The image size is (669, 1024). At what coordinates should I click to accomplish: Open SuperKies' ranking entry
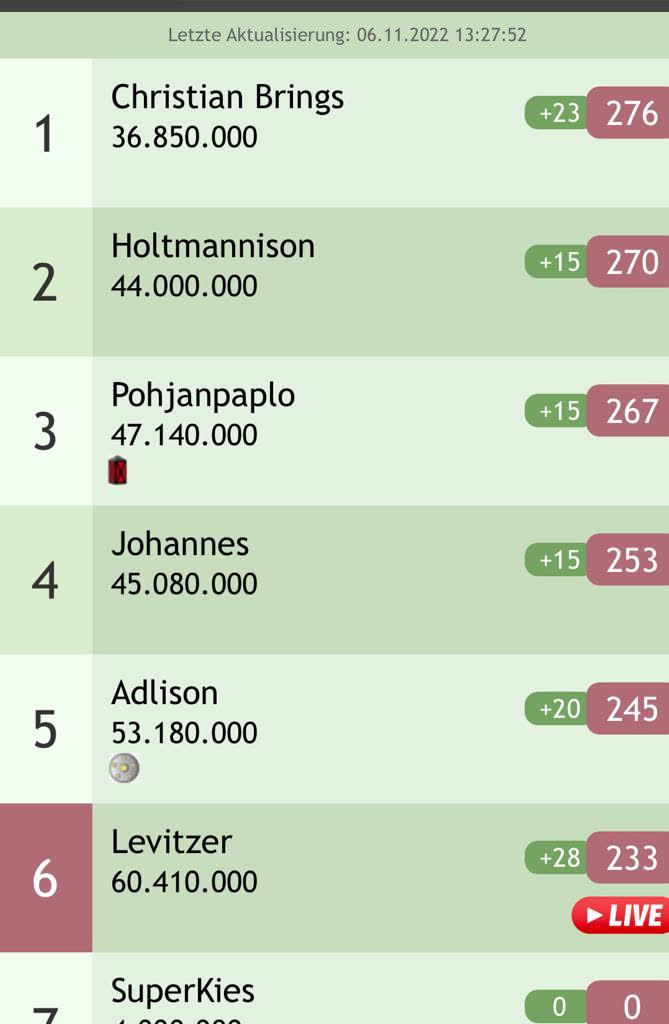(x=183, y=992)
